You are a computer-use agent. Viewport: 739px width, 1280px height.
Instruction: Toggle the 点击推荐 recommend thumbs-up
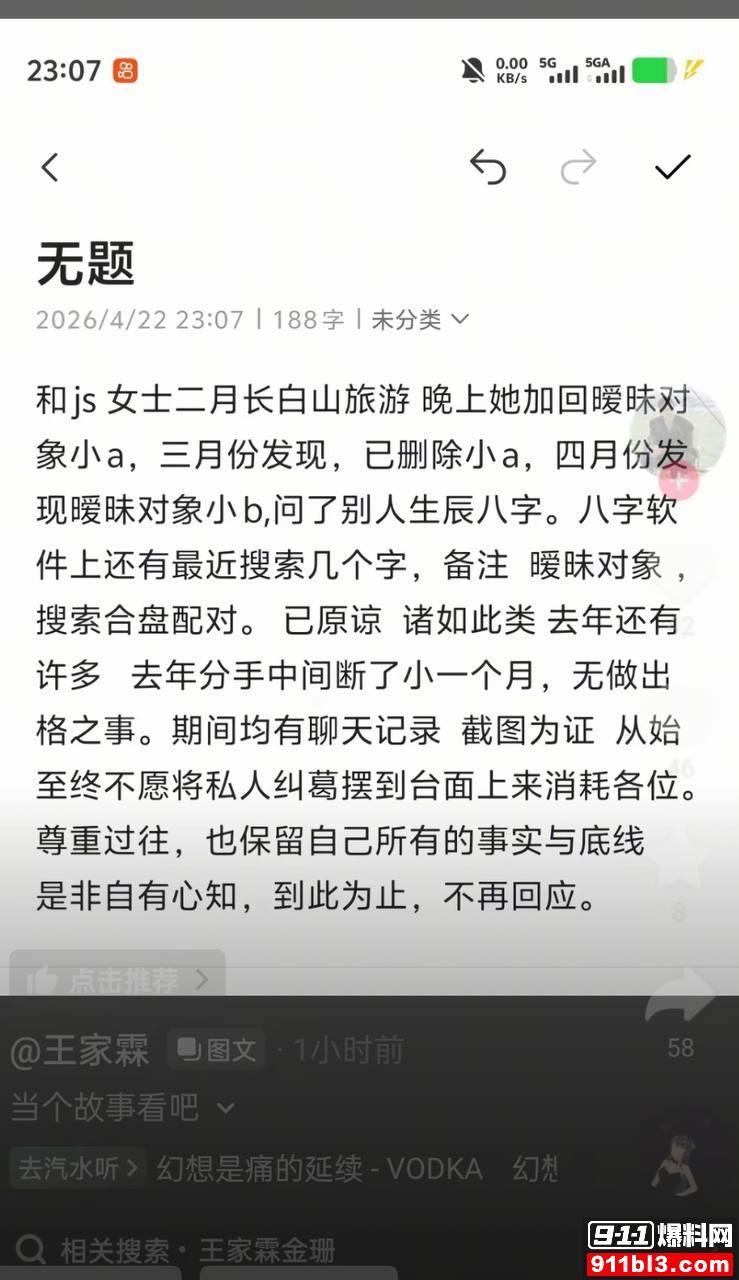tap(113, 980)
